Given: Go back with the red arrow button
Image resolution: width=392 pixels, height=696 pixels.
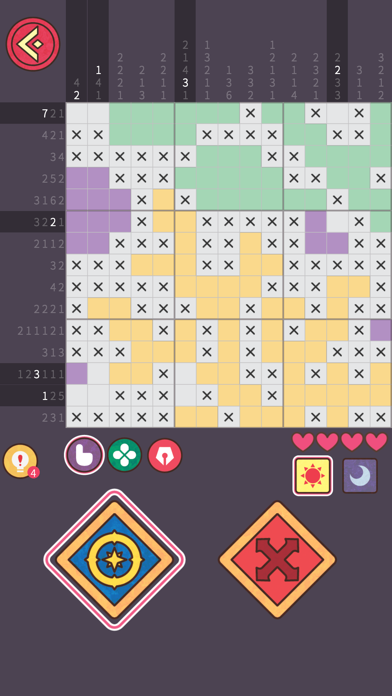Looking at the screenshot, I should point(33,44).
